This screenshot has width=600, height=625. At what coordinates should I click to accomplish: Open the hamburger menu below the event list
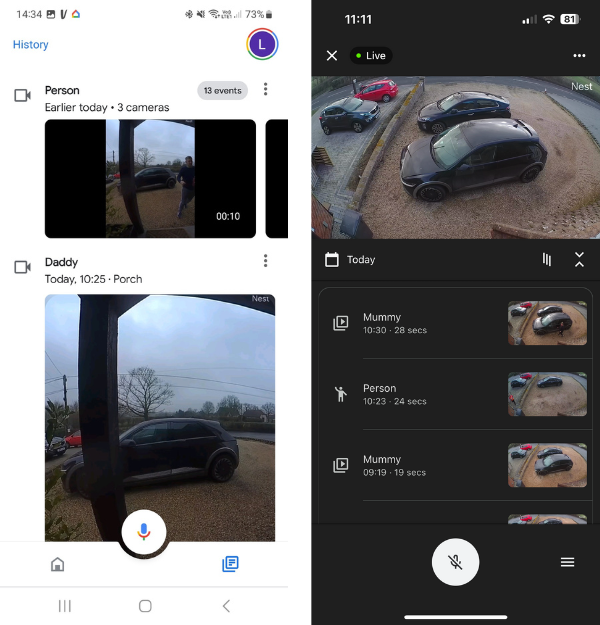tap(567, 562)
